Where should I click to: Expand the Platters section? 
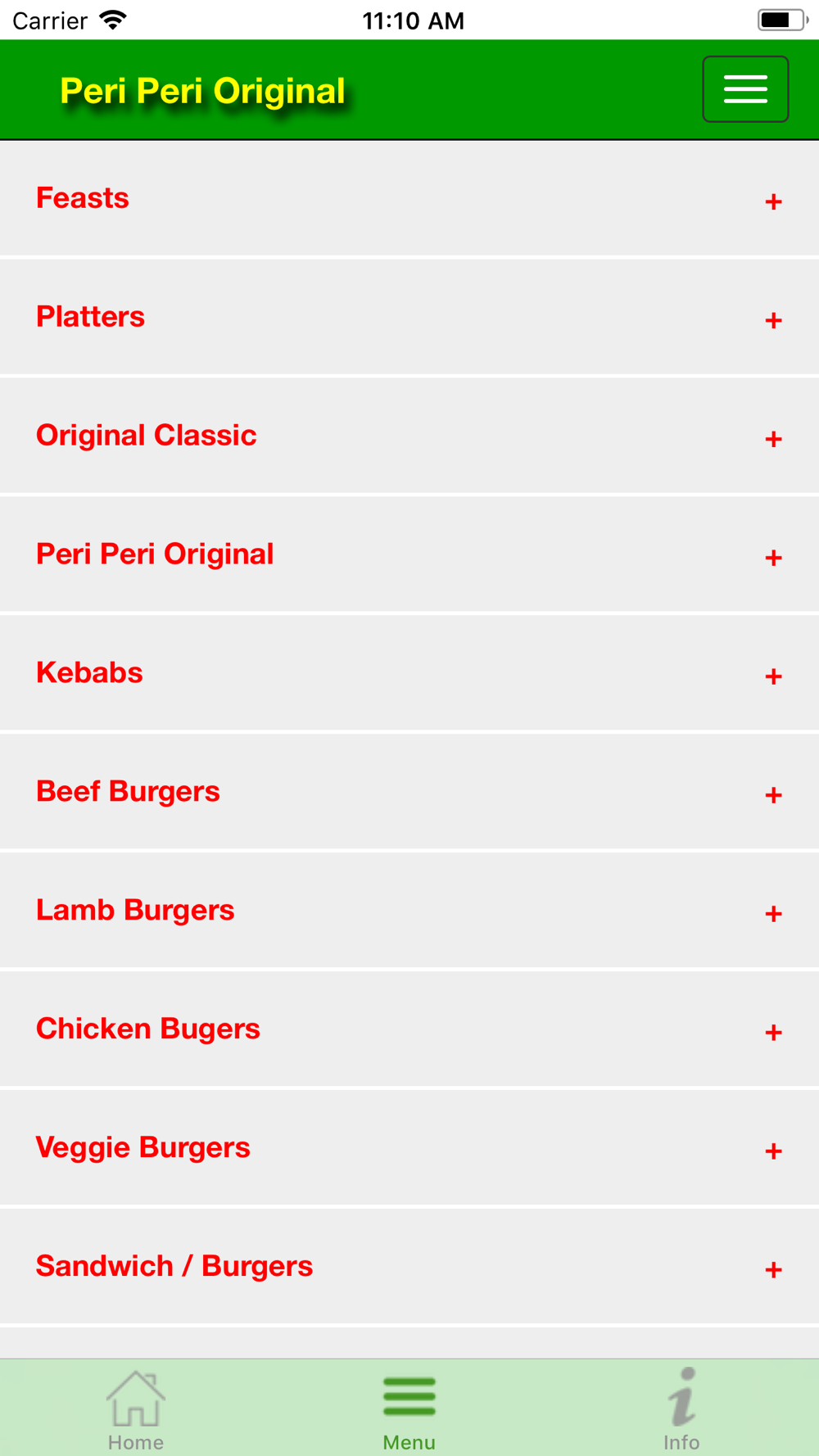pyautogui.click(x=409, y=318)
